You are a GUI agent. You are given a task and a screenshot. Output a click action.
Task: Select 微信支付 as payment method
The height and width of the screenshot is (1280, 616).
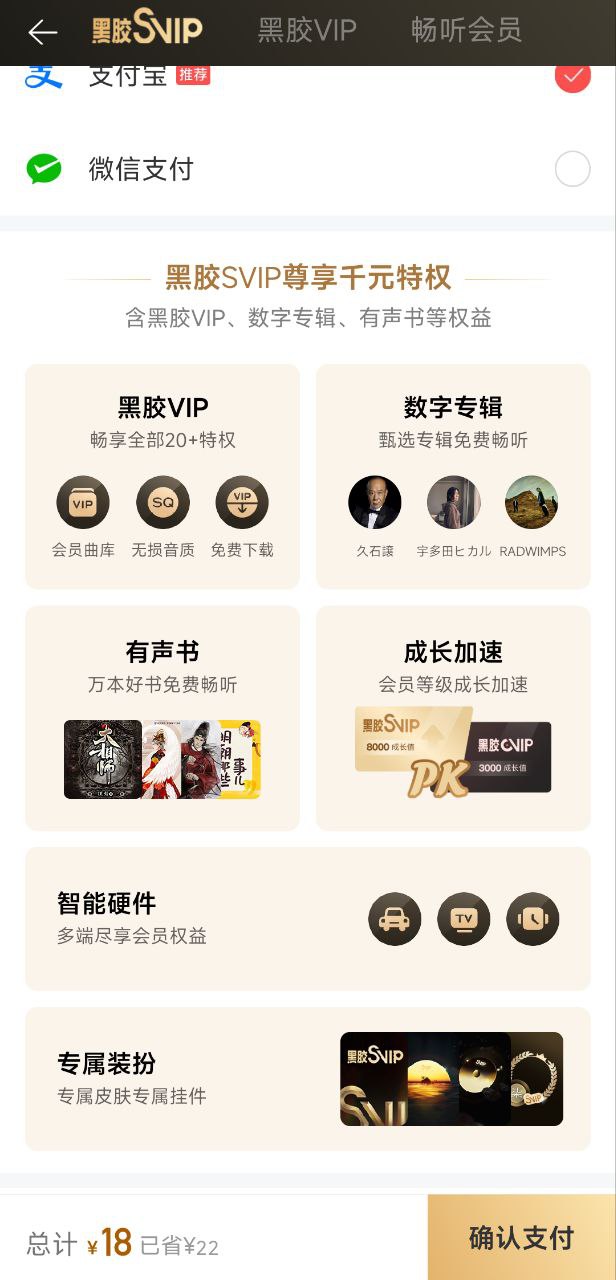572,169
